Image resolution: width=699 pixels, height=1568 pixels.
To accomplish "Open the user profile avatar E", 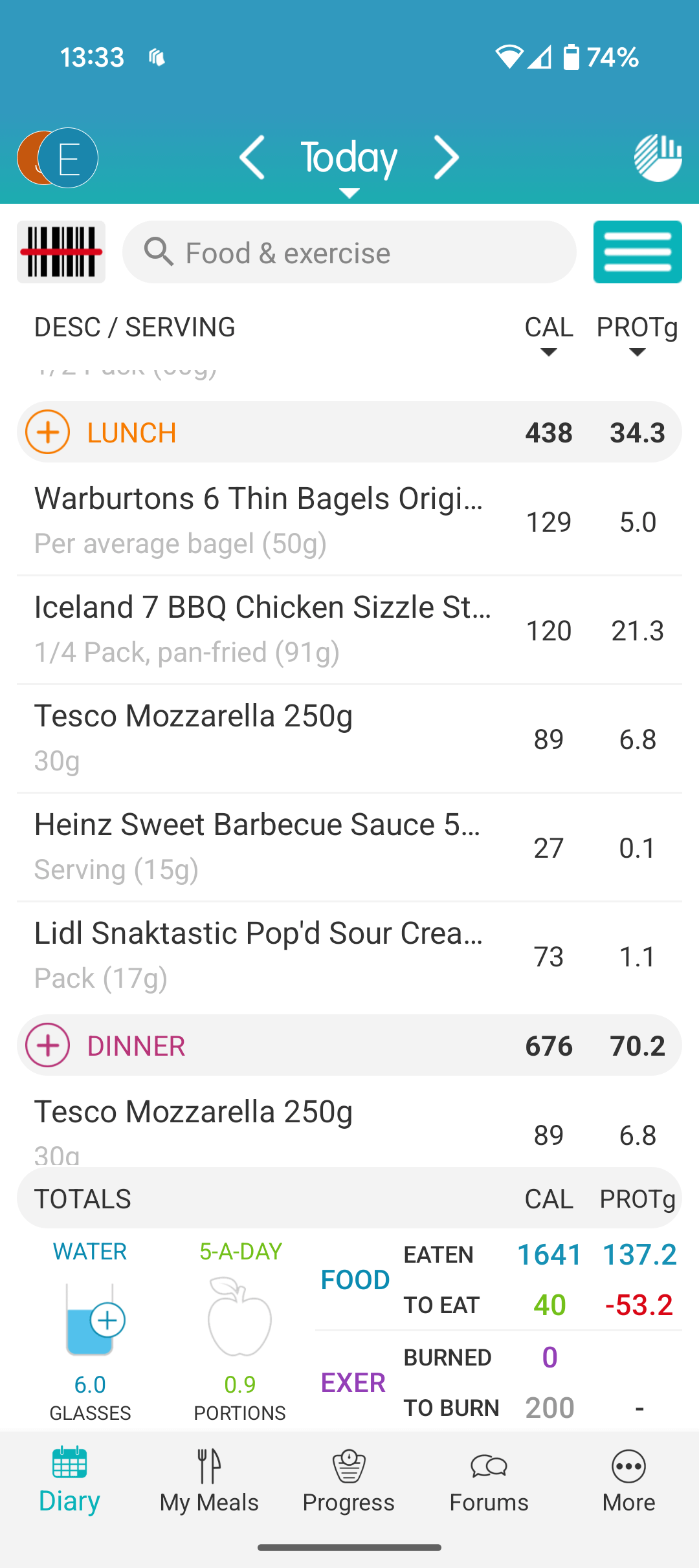I will click(x=67, y=158).
